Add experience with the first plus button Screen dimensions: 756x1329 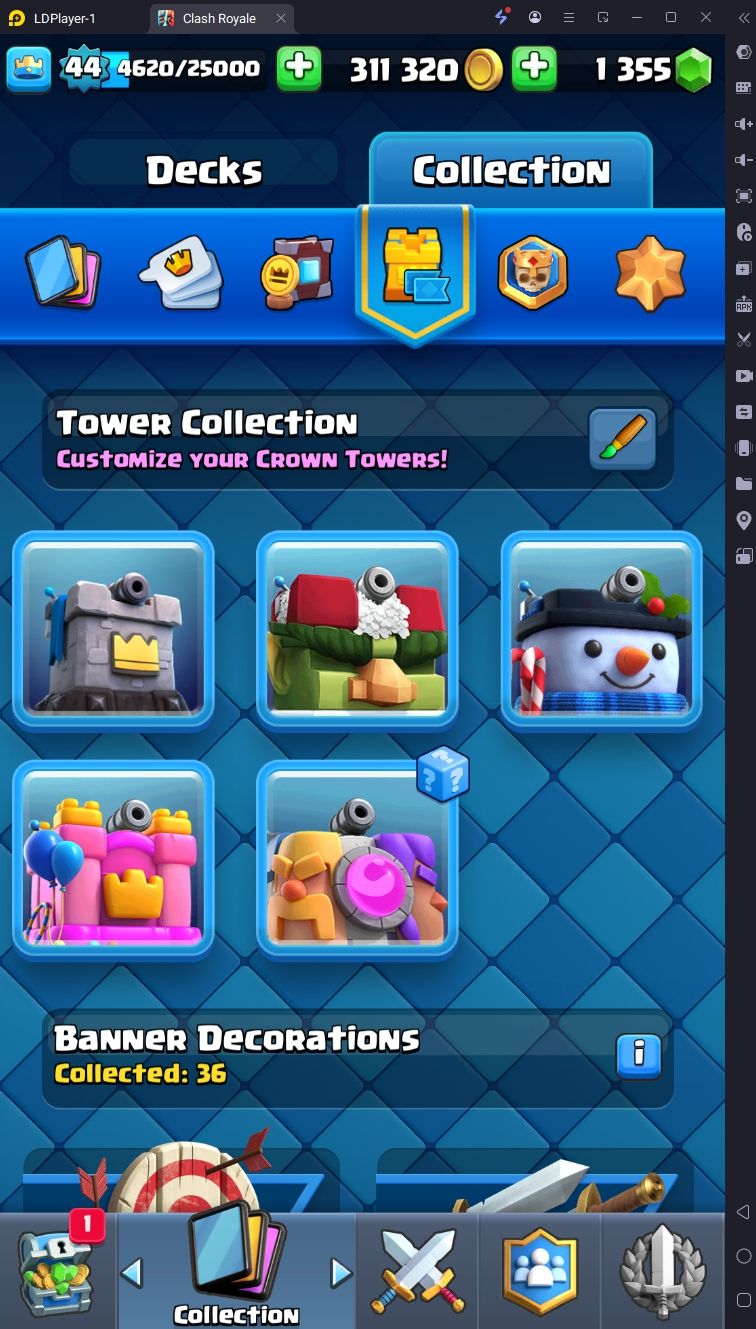[298, 69]
